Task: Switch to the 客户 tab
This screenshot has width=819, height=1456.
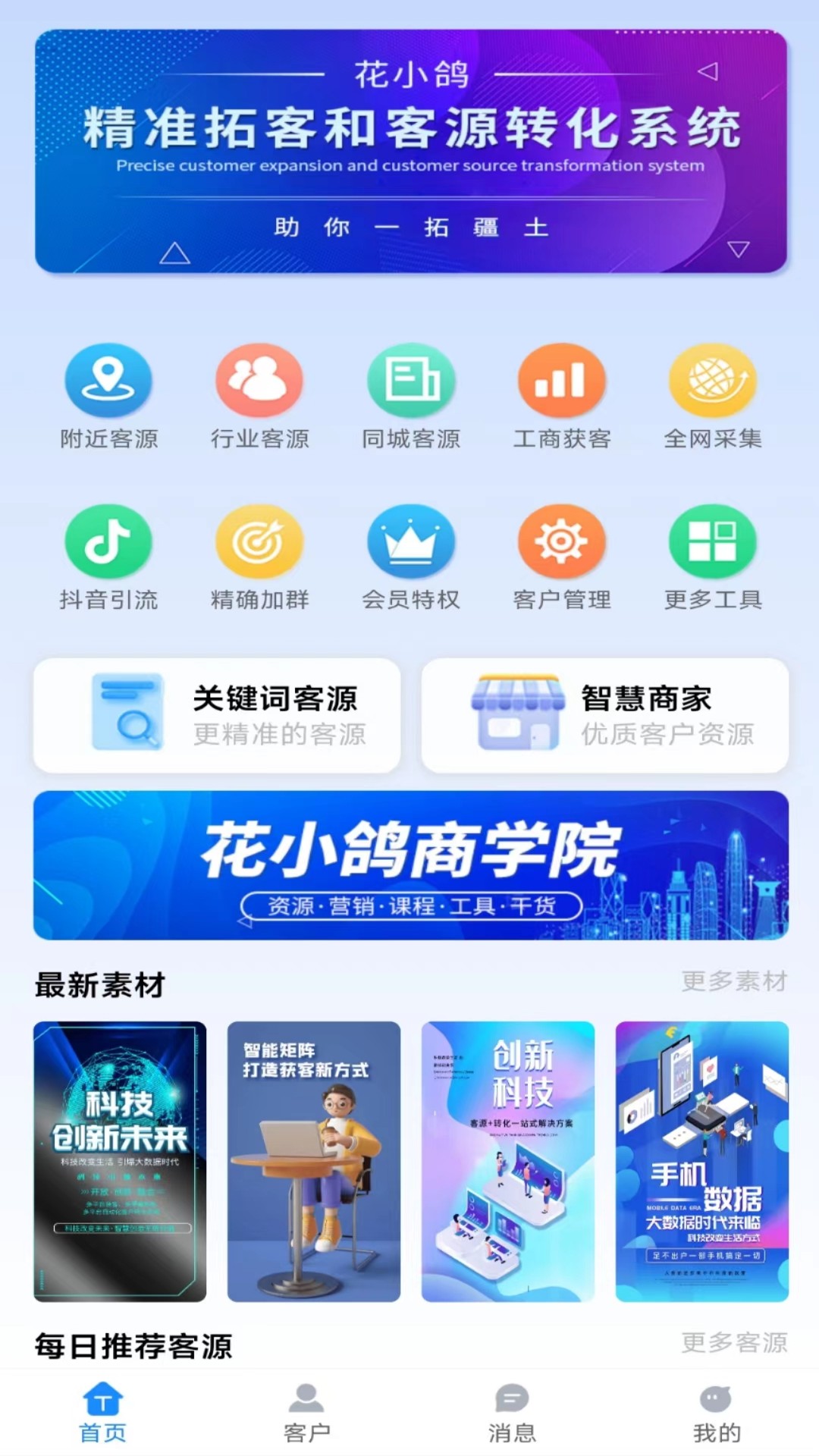Action: [307, 1413]
